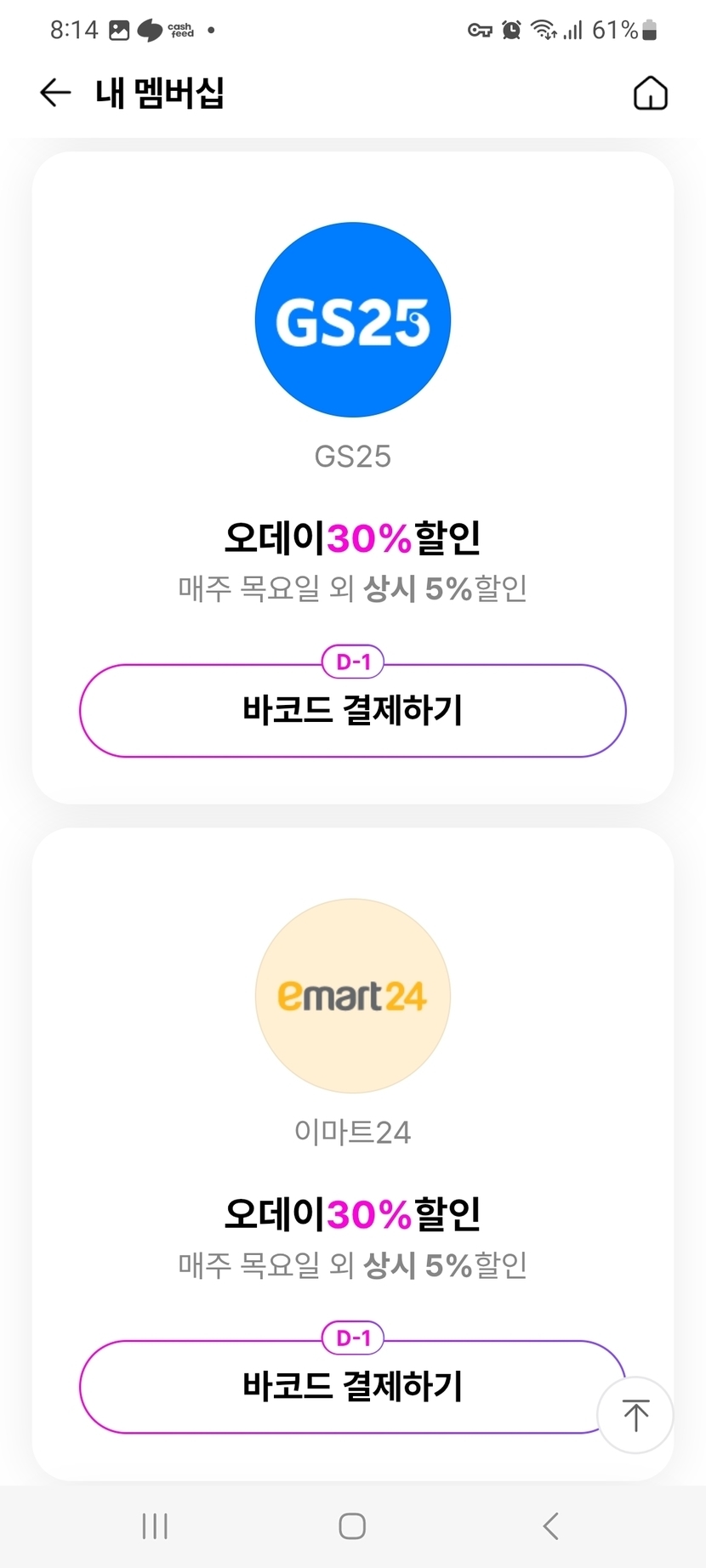Jump to top with the arrow button

(x=635, y=1415)
